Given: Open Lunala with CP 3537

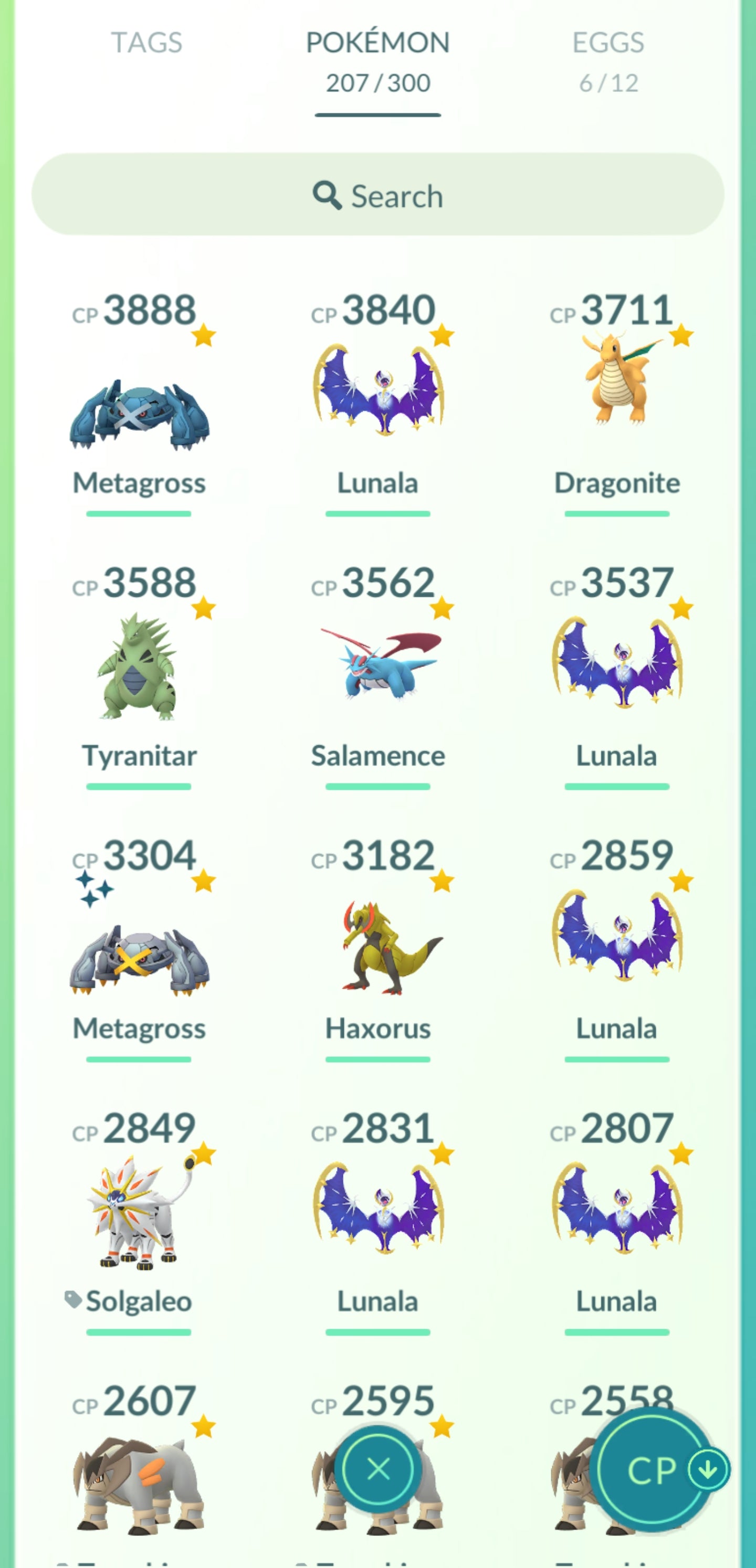Looking at the screenshot, I should pos(616,663).
